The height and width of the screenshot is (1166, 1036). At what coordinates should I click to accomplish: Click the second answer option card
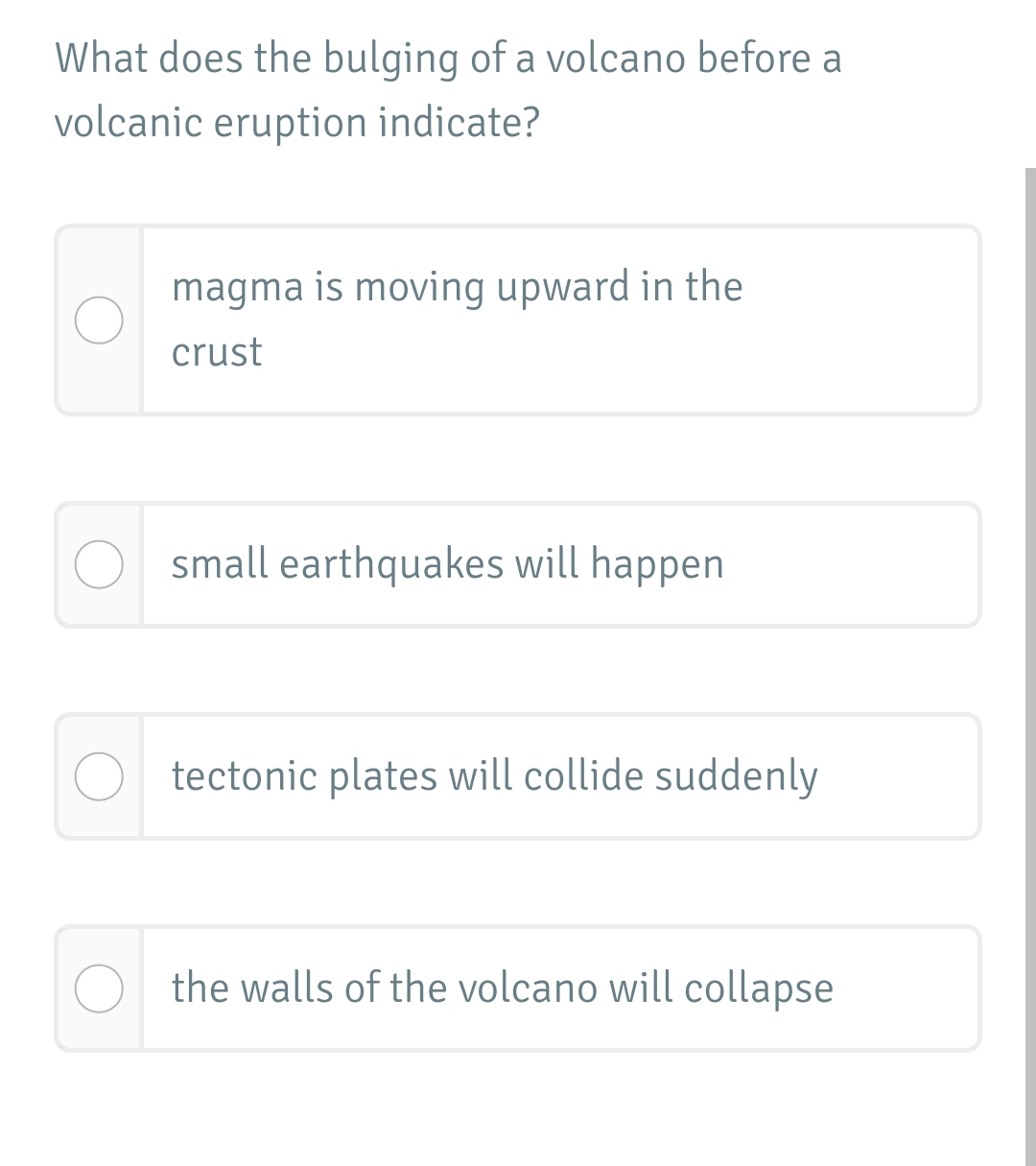tap(518, 565)
